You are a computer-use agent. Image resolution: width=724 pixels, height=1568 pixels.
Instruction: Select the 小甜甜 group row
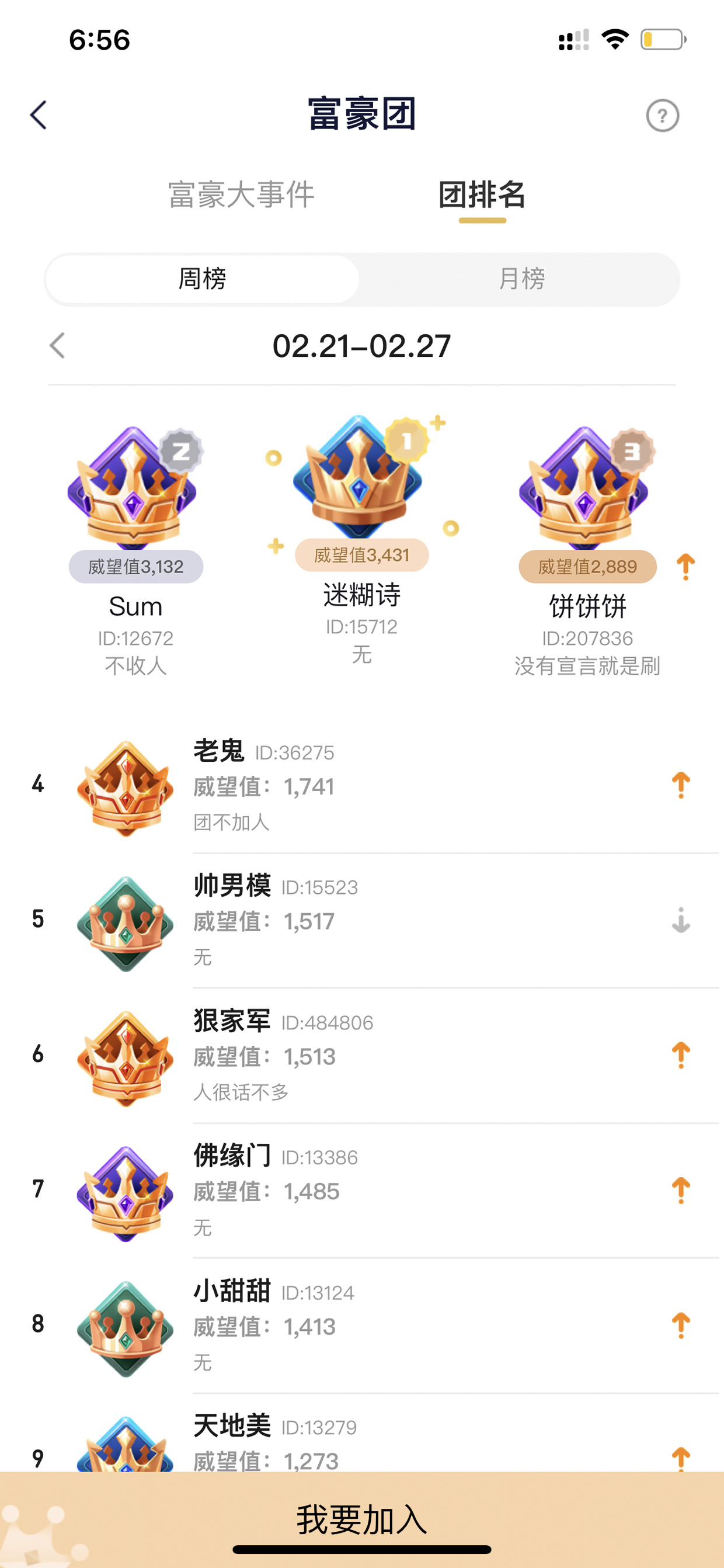362,1326
